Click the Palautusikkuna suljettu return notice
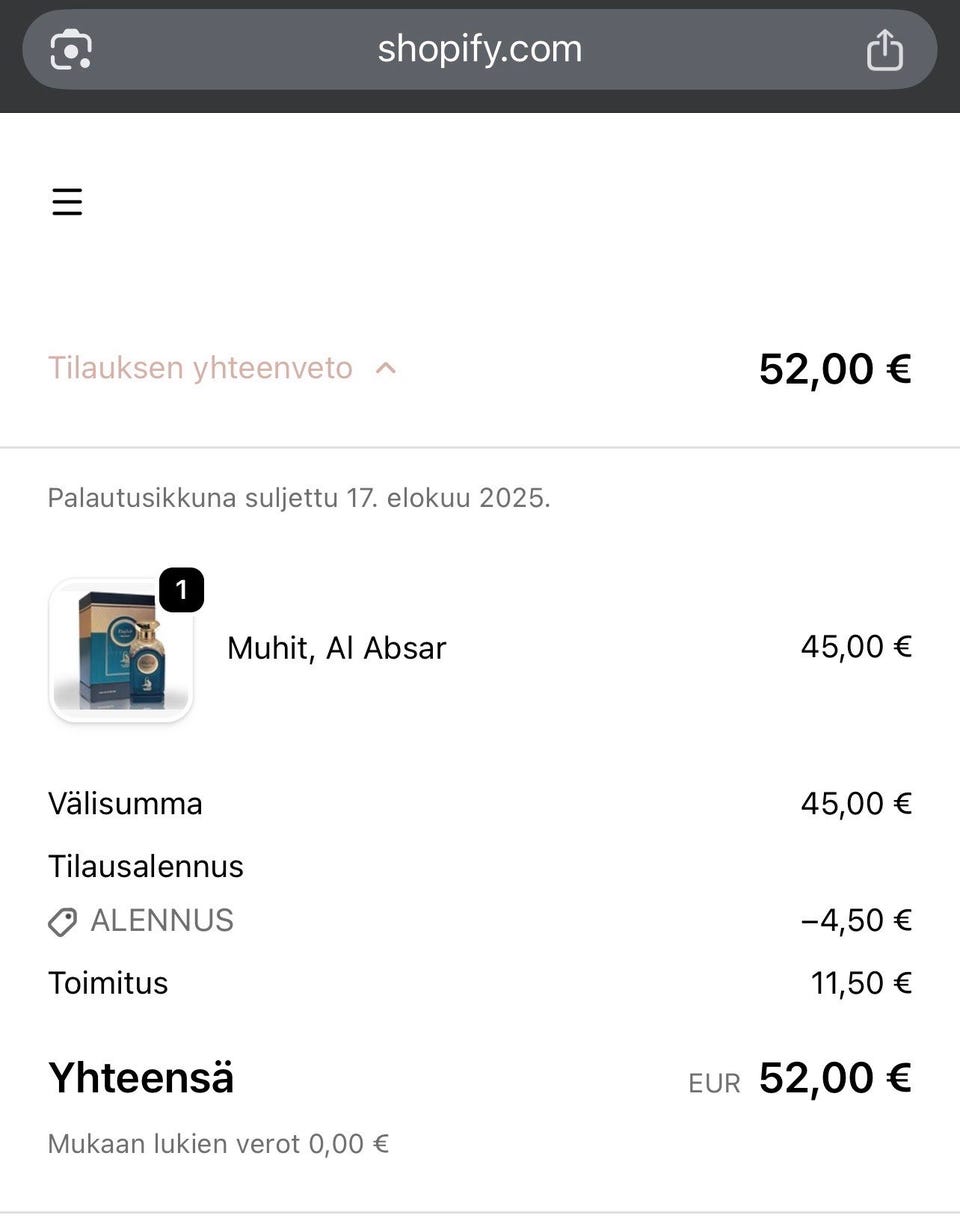The height and width of the screenshot is (1221, 960). point(299,497)
